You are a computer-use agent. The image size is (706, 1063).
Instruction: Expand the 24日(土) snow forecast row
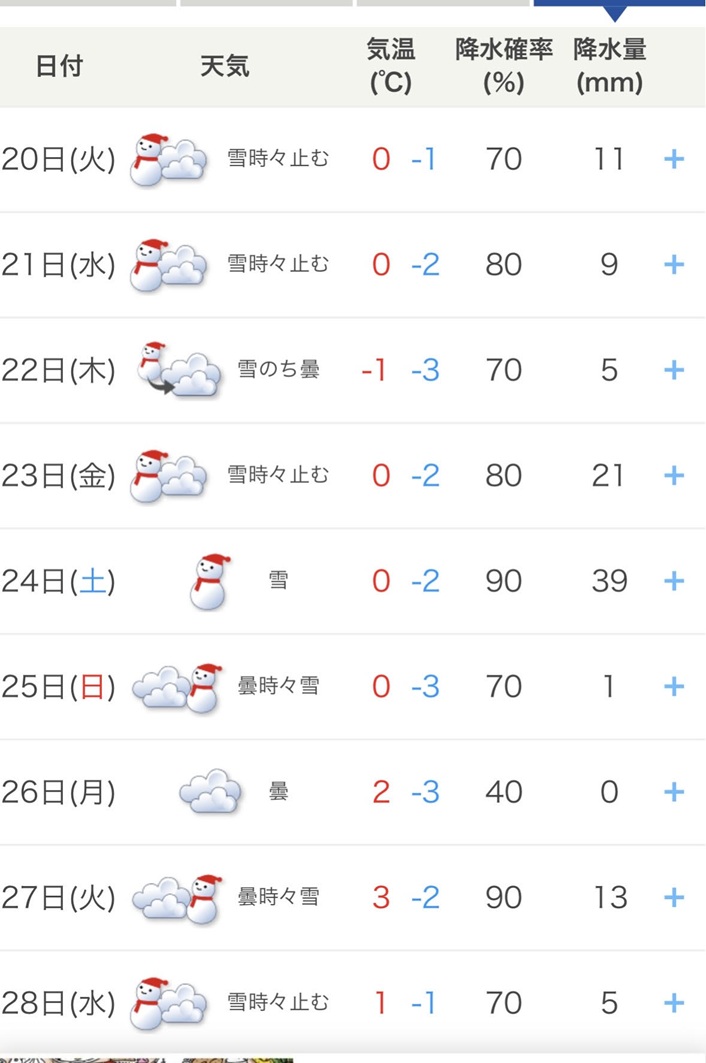pos(674,581)
